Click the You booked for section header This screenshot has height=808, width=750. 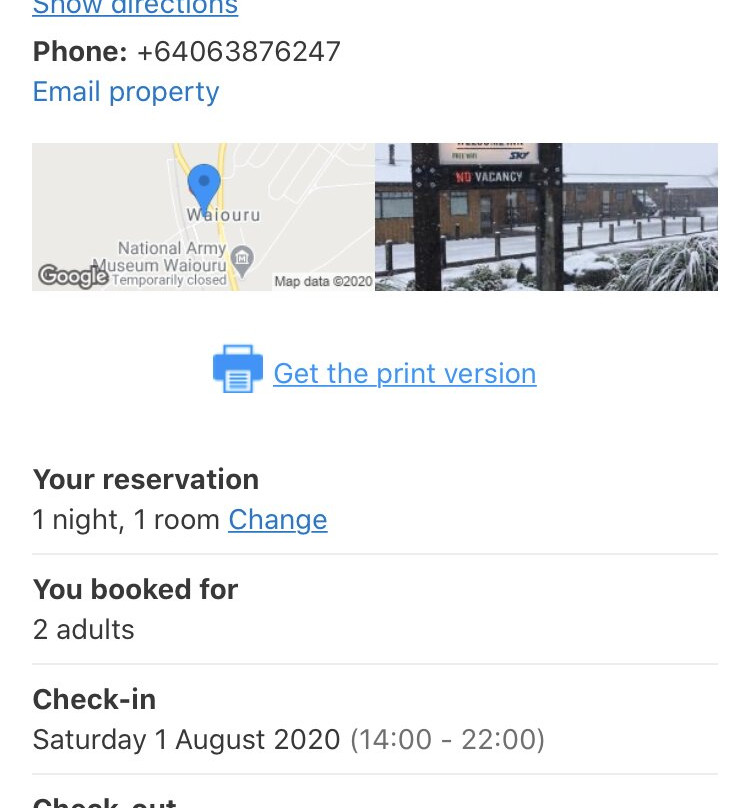(x=135, y=589)
